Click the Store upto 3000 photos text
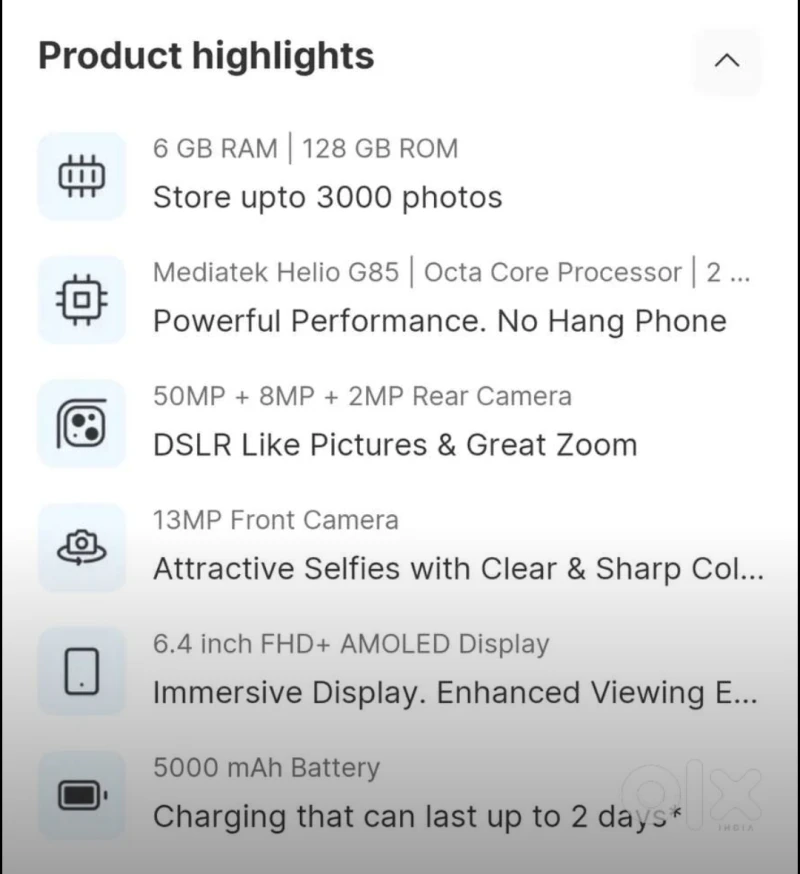The image size is (800, 874). 327,197
